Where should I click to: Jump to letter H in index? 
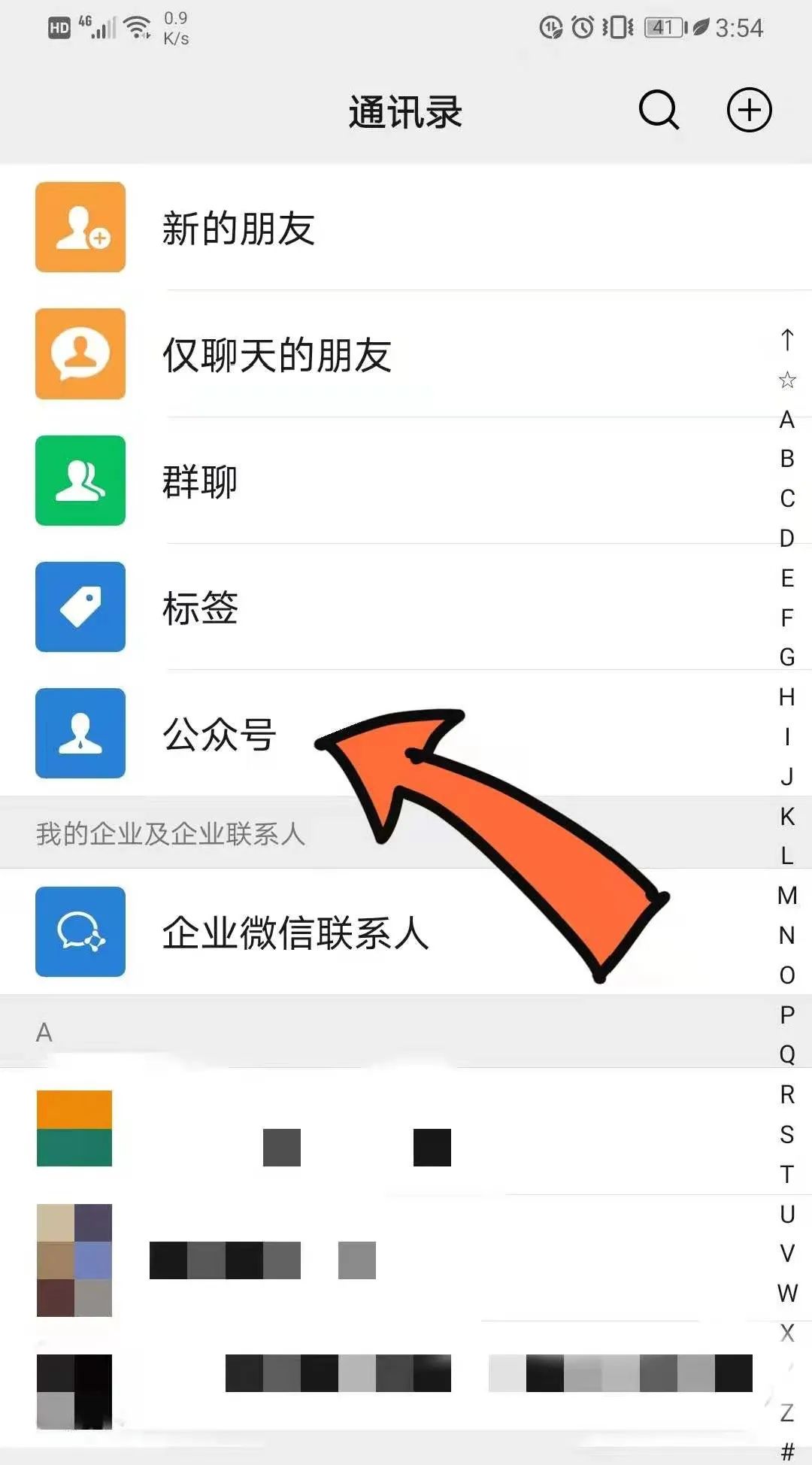(x=786, y=696)
